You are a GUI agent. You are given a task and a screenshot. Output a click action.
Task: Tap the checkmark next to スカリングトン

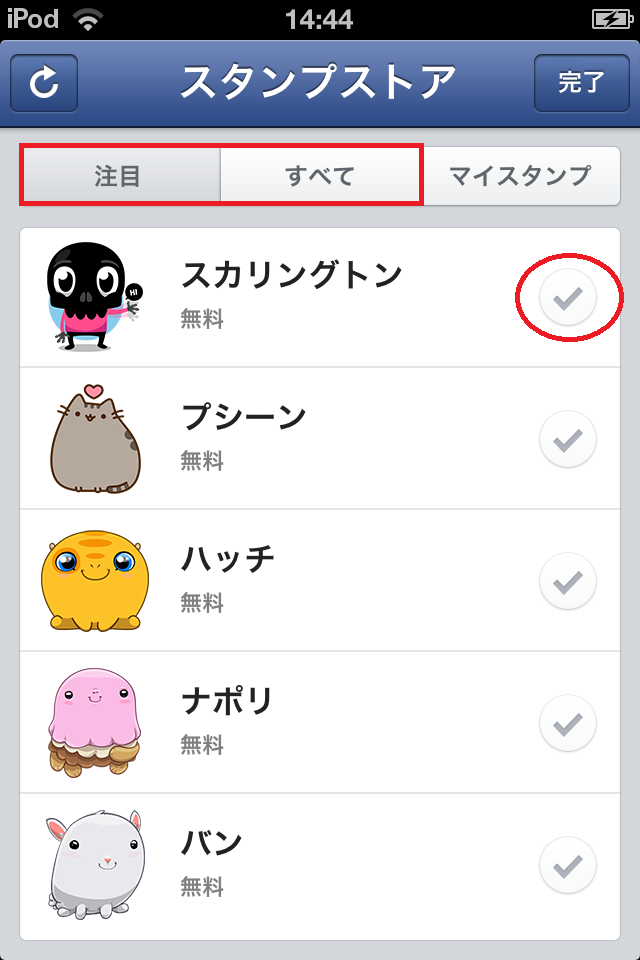click(x=568, y=297)
